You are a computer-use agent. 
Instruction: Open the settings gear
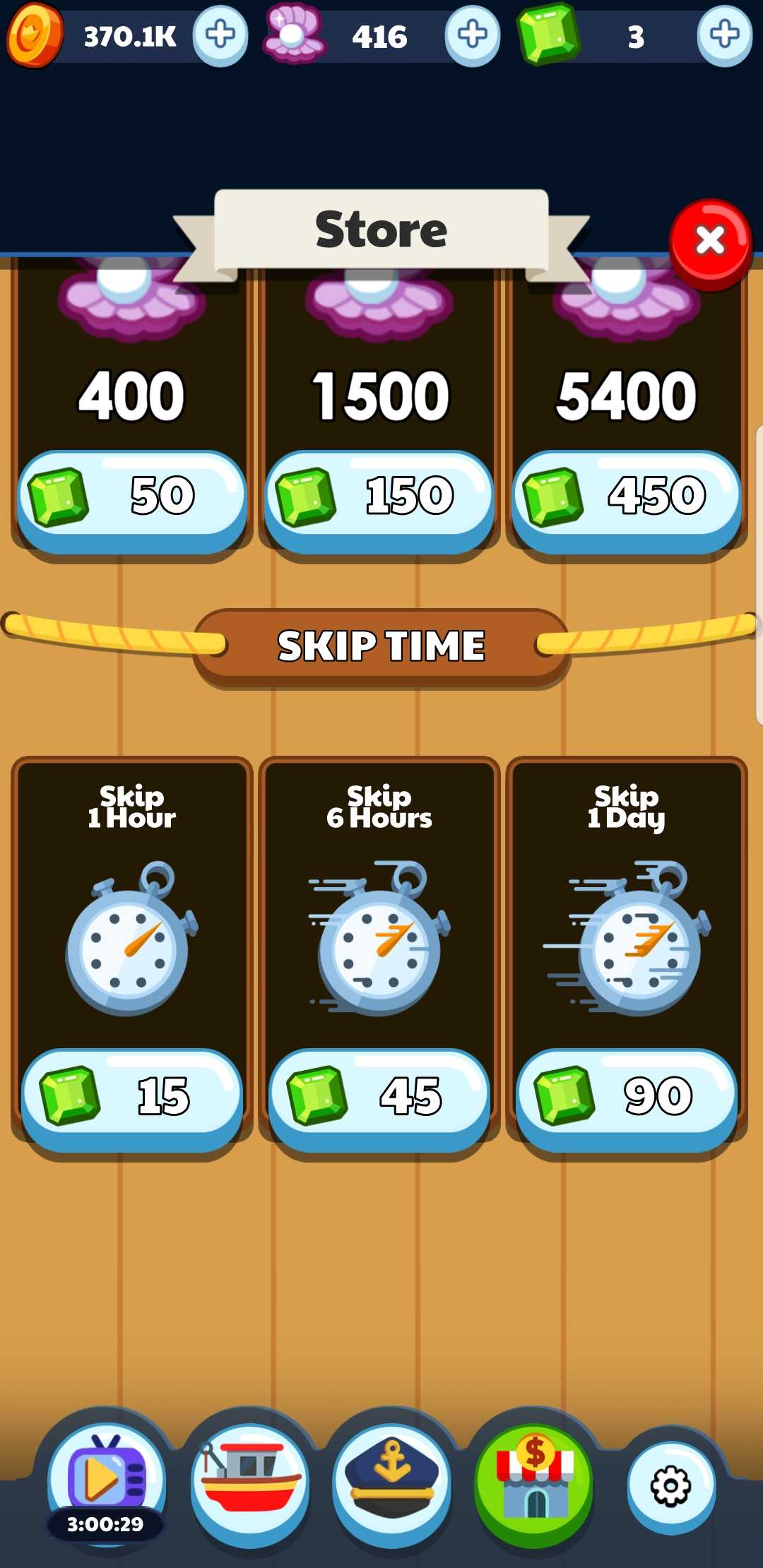[671, 1487]
